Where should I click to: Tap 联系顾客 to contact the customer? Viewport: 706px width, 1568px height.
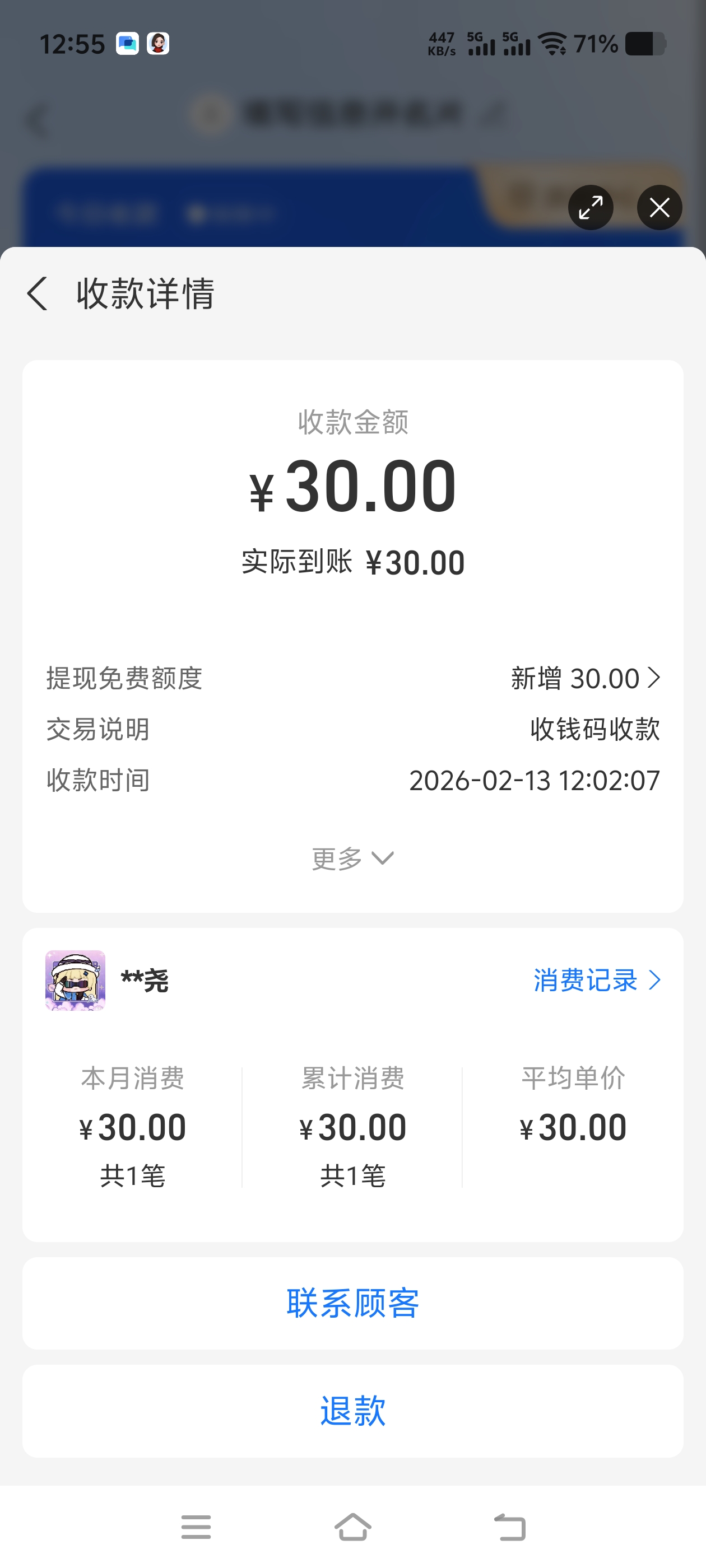[x=352, y=1303]
